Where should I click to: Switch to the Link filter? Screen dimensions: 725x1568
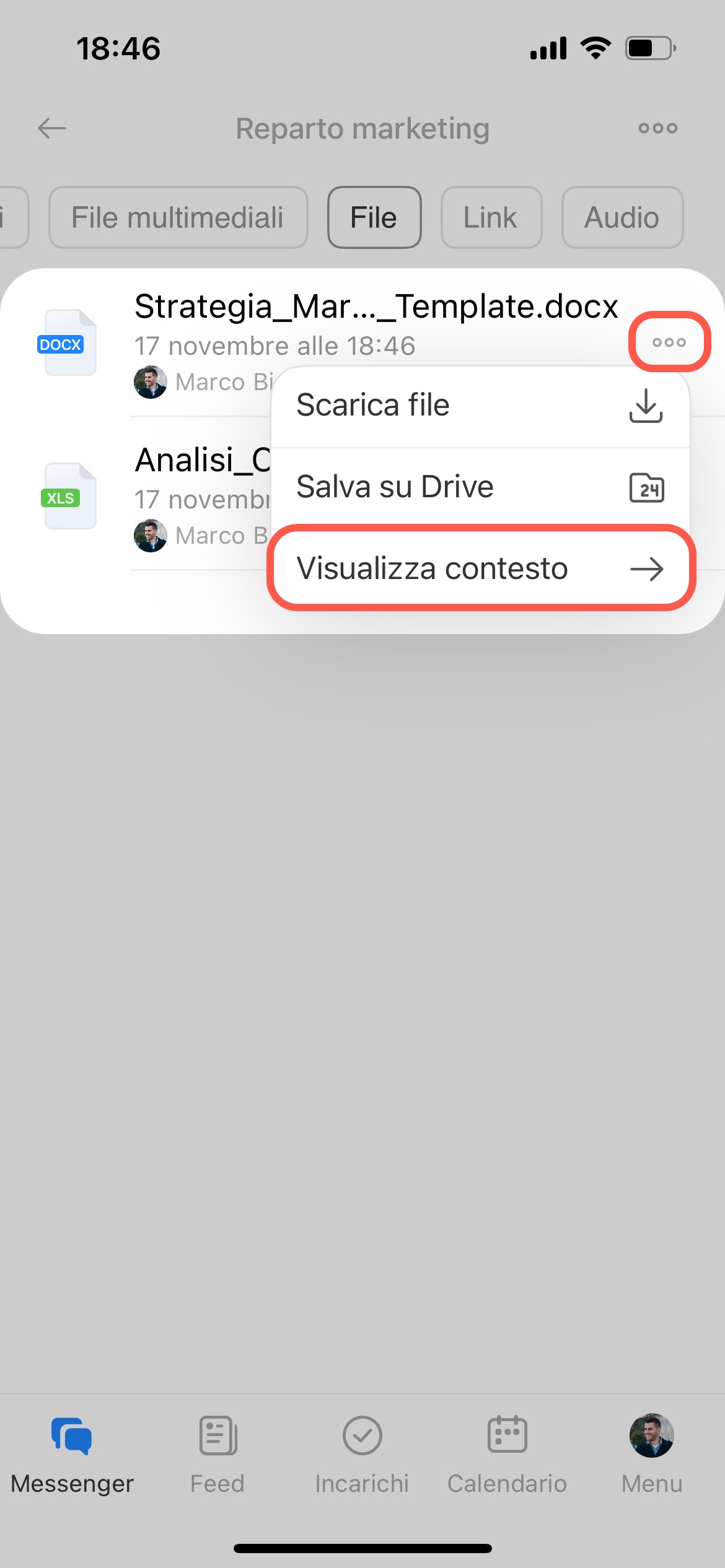pos(491,217)
